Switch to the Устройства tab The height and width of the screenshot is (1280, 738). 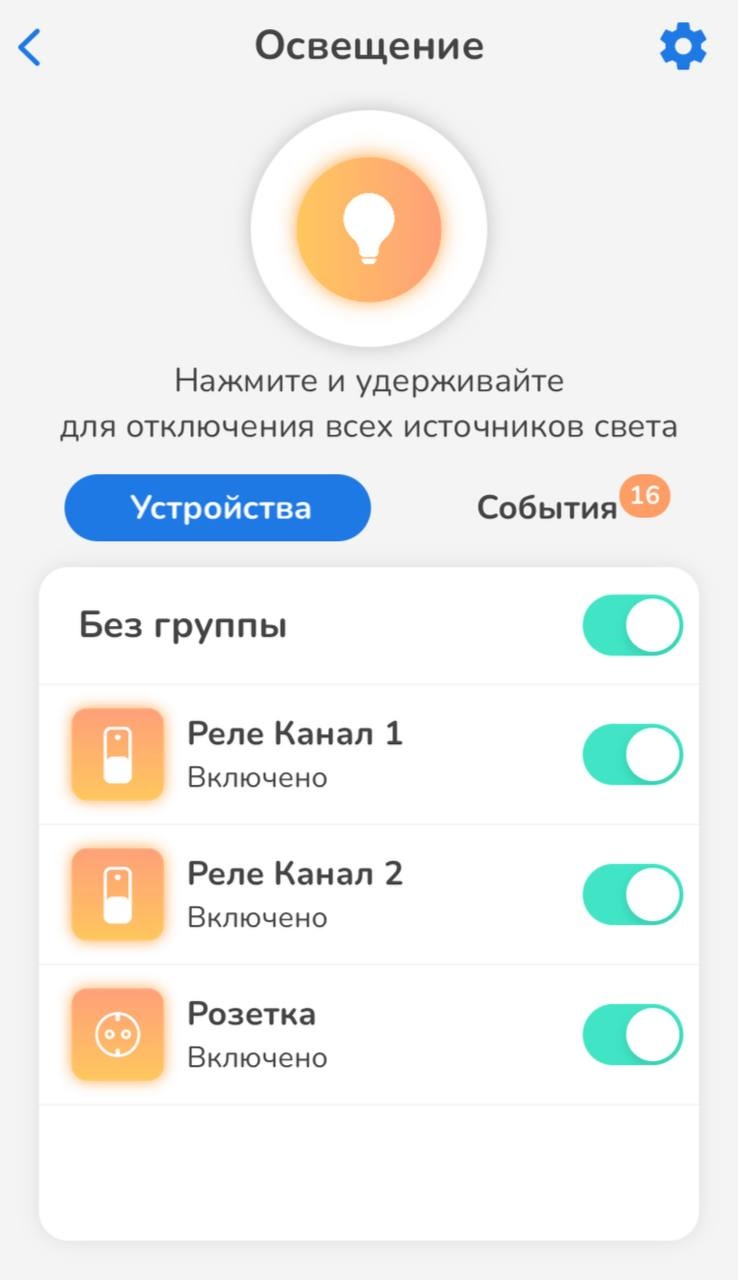pyautogui.click(x=218, y=508)
